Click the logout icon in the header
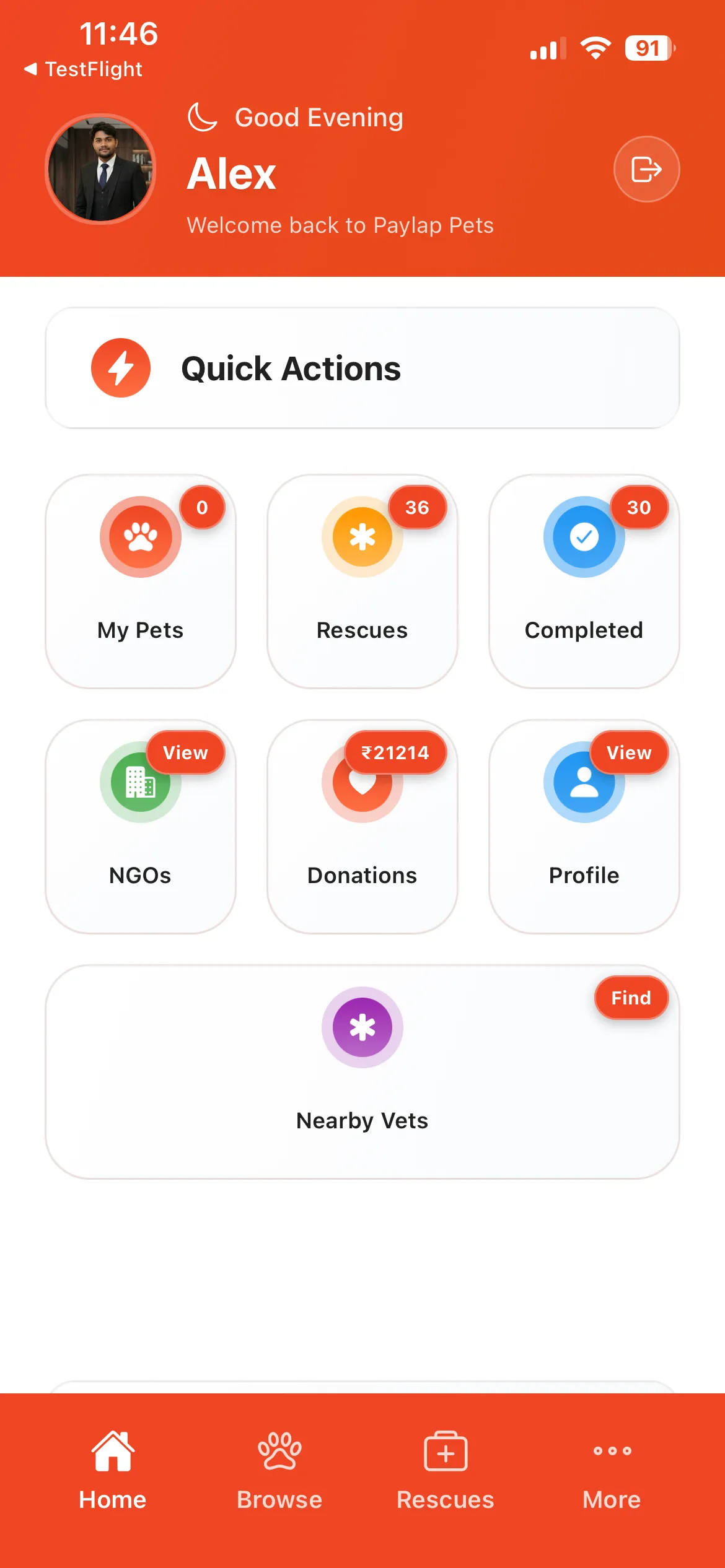The width and height of the screenshot is (725, 1568). tap(646, 168)
